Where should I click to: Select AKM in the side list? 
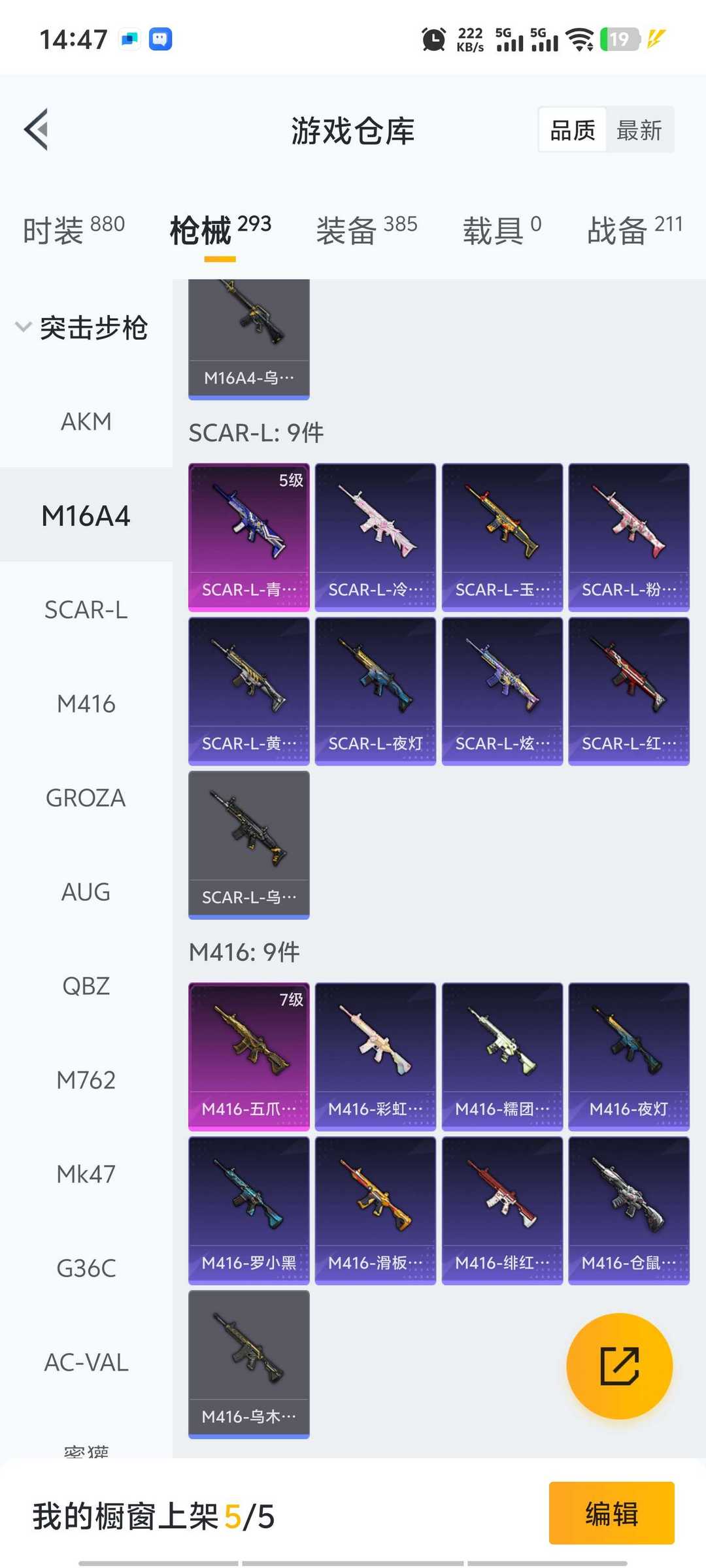pos(86,421)
